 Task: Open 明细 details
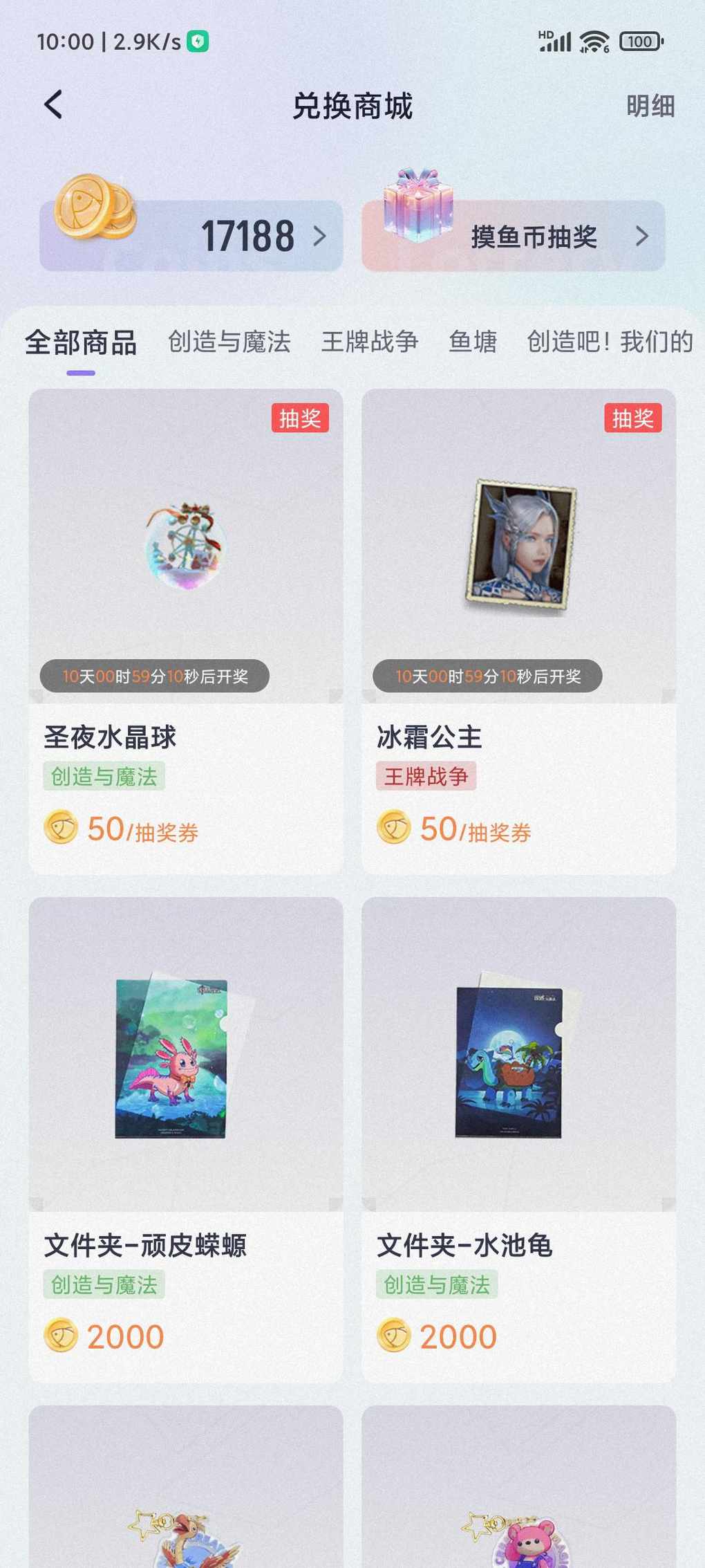[650, 106]
